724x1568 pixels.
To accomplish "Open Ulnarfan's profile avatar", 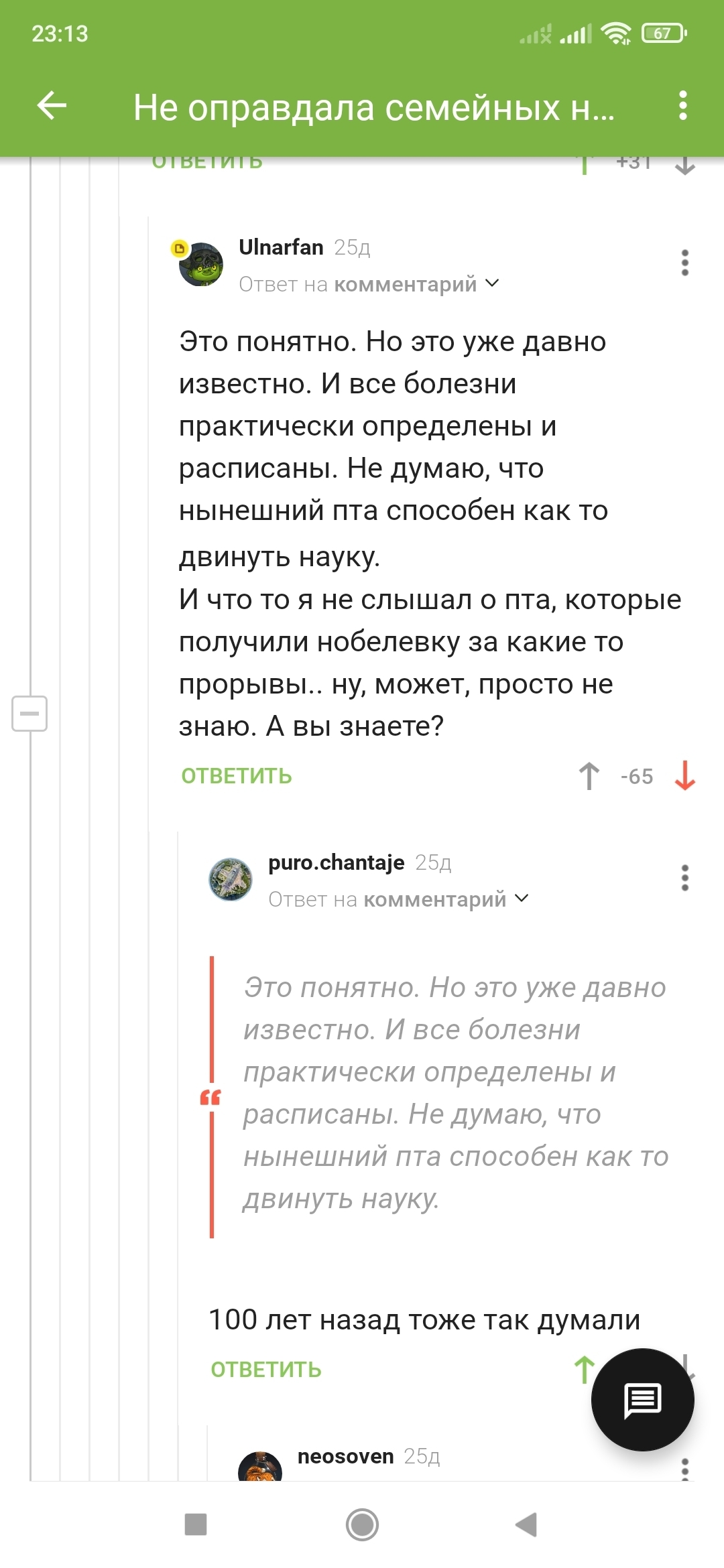I will (x=200, y=264).
